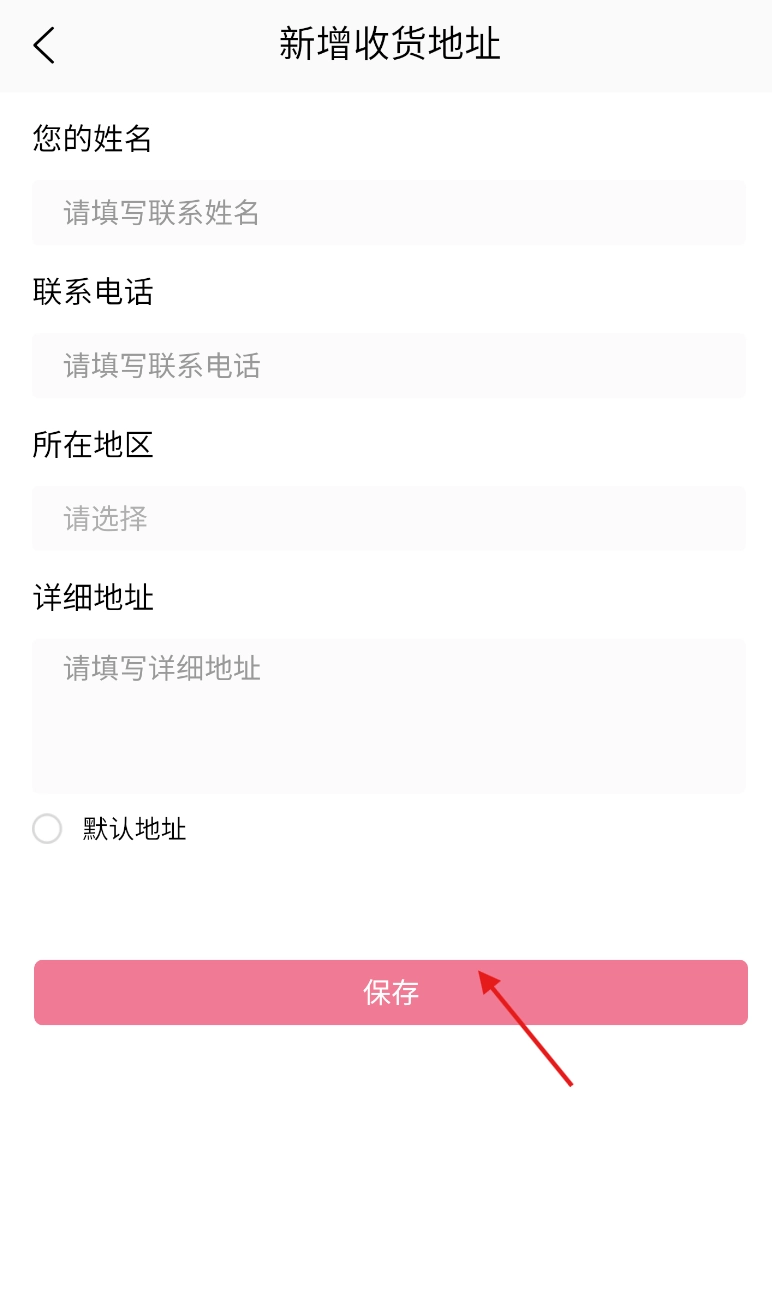The height and width of the screenshot is (1303, 772).
Task: Set as default address (默认地址)
Action: [47, 829]
